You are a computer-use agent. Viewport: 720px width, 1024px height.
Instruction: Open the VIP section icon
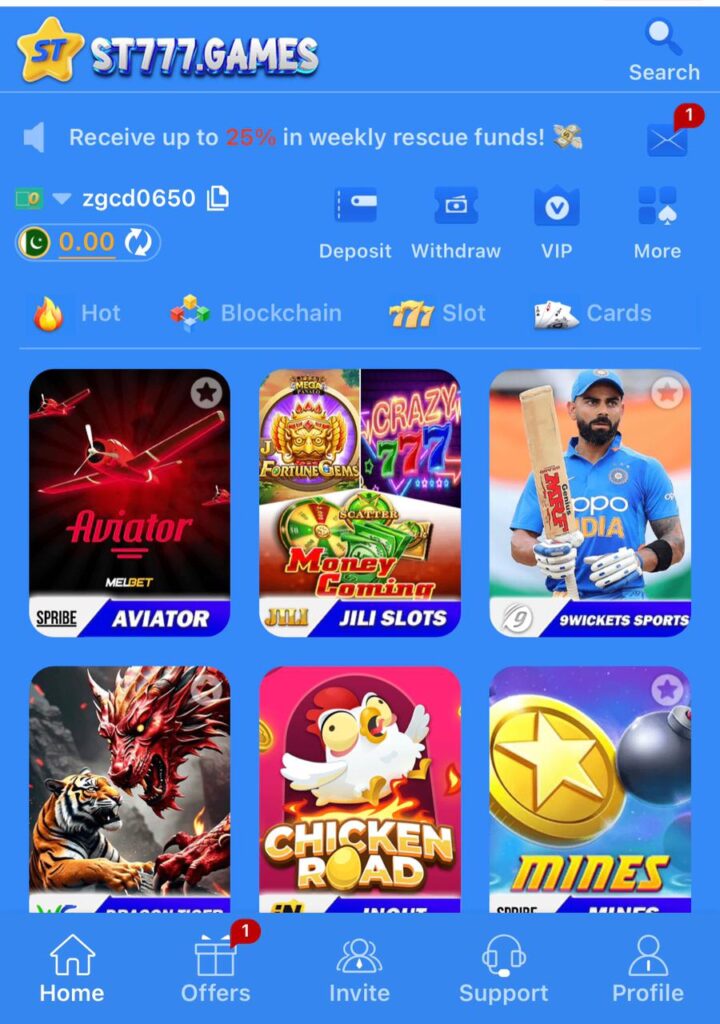tap(556, 205)
